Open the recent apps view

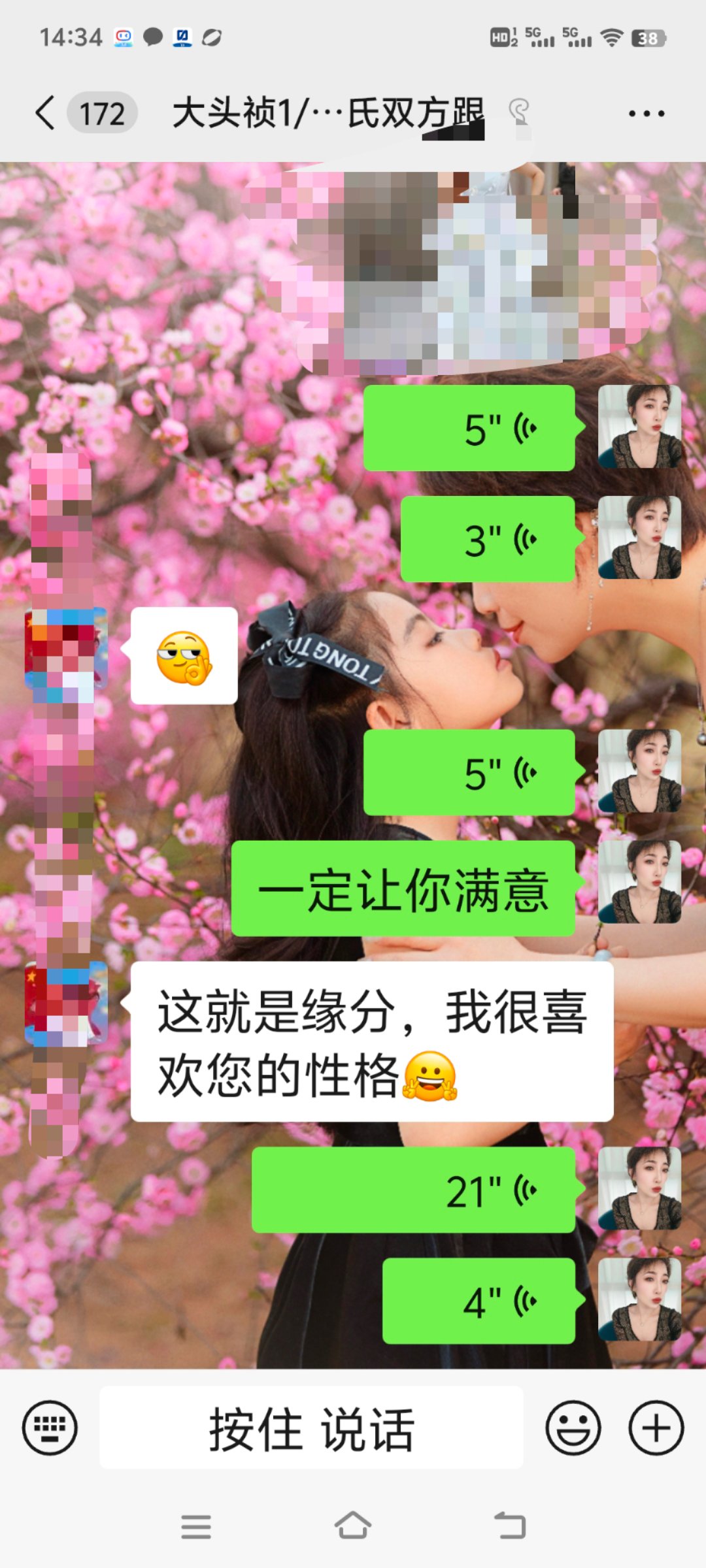click(x=196, y=1526)
